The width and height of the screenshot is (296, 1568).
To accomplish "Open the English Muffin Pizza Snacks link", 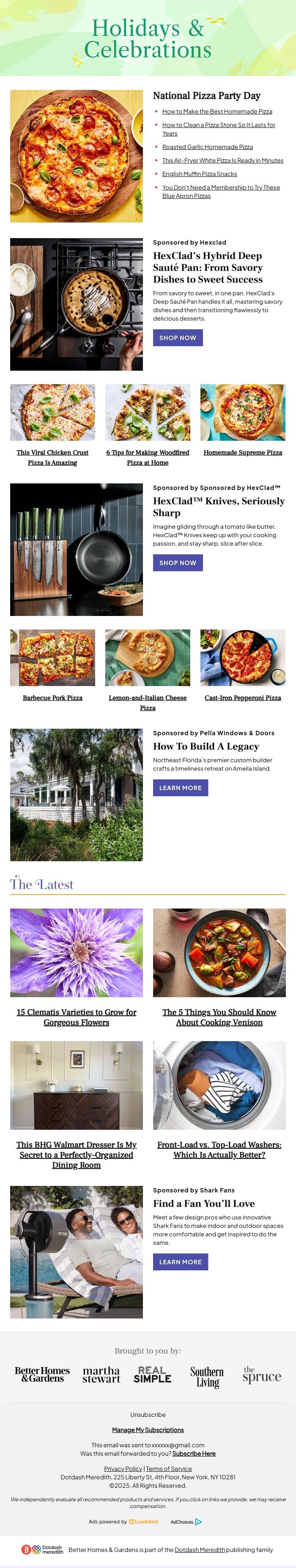I will pos(199,174).
